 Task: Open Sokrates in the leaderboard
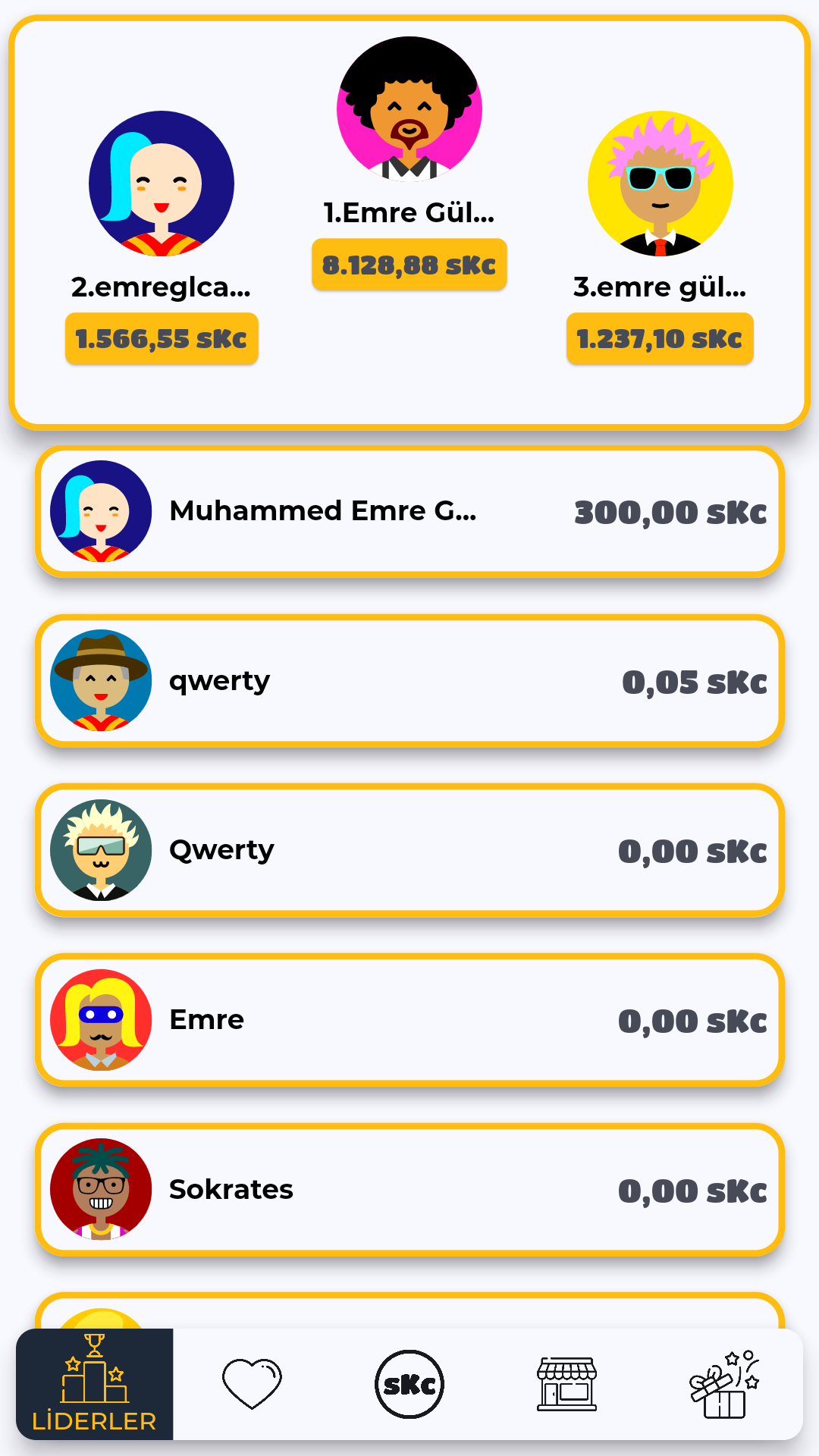click(x=409, y=1190)
